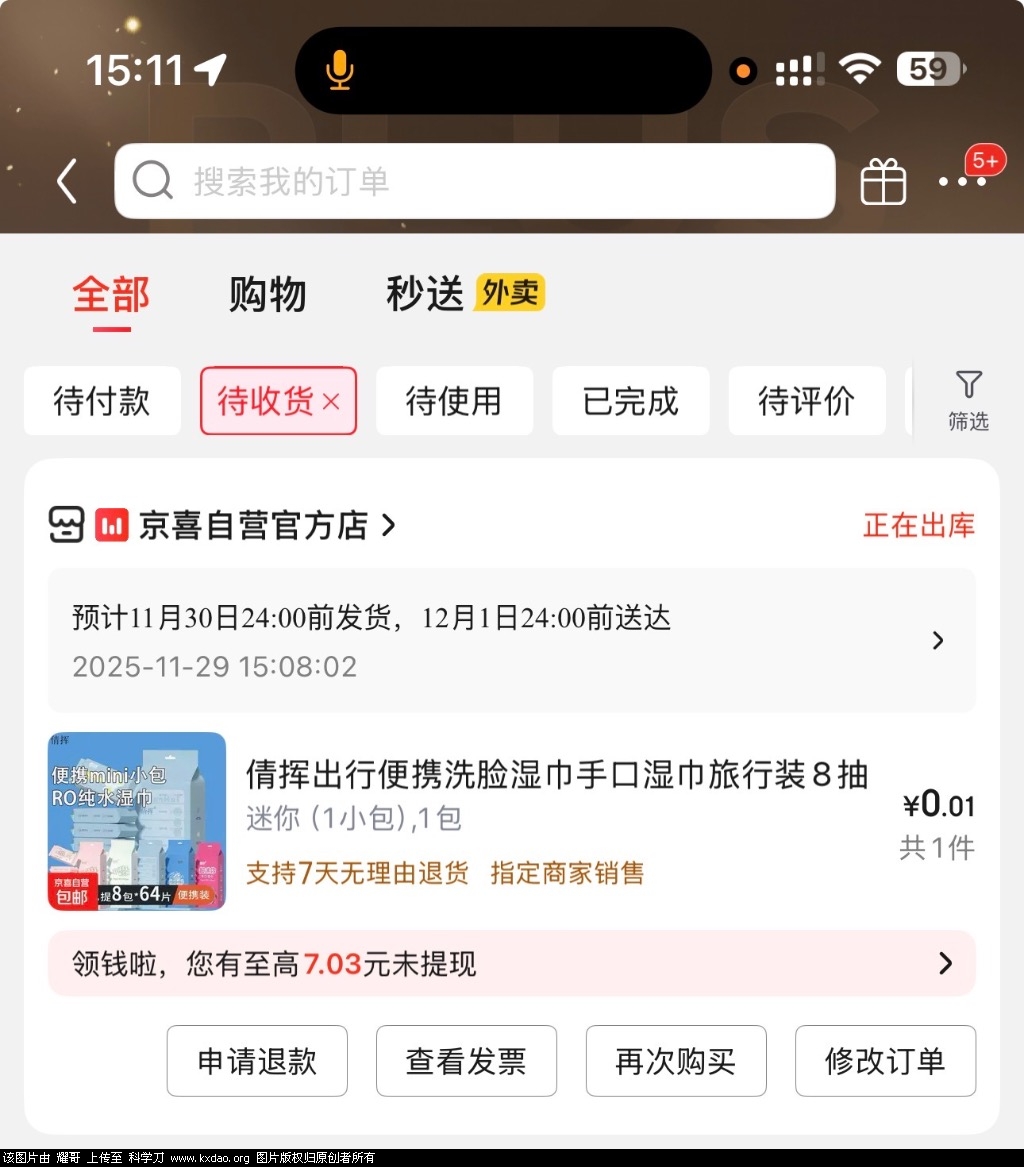Tap the 搜索我的订单 search box

[474, 181]
